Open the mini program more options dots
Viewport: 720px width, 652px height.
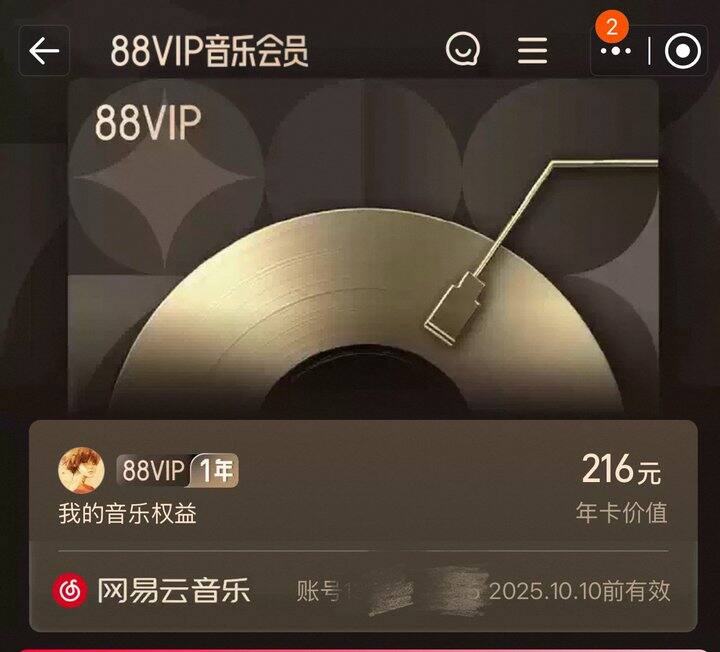pos(616,51)
